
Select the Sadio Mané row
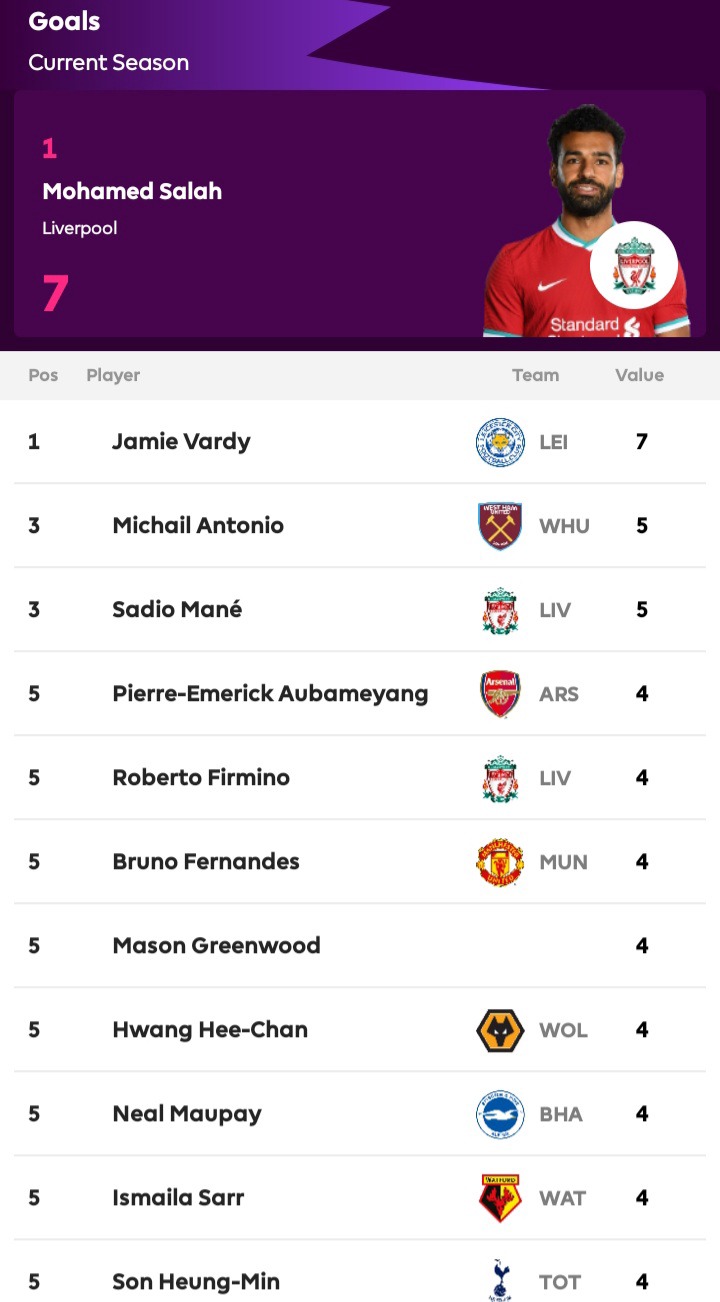point(360,609)
